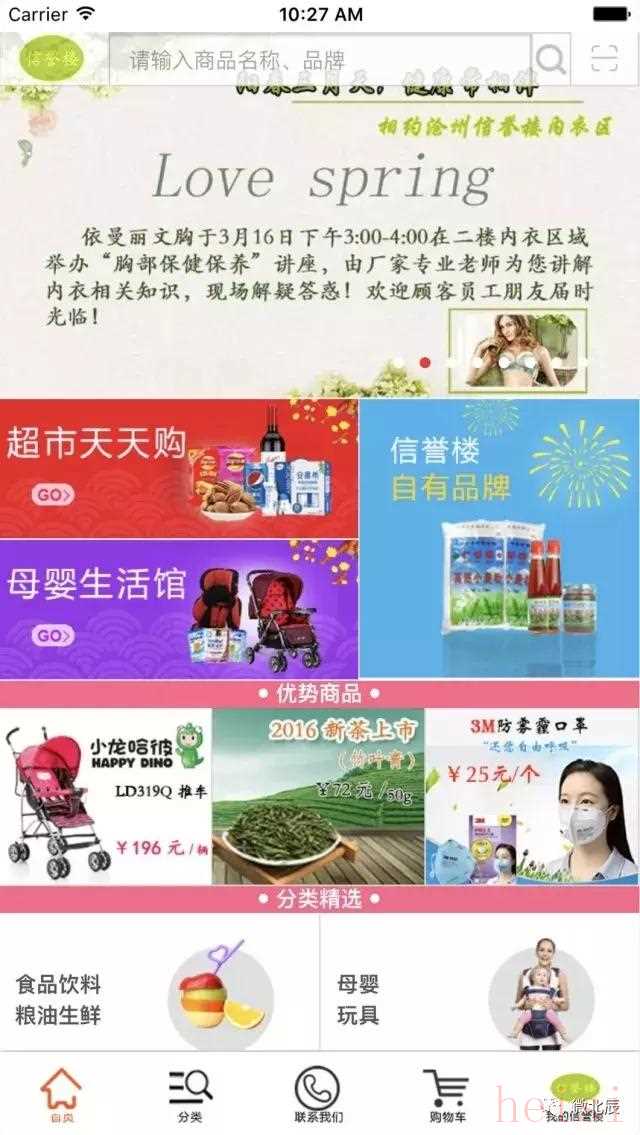The width and height of the screenshot is (640, 1135).
Task: Switch to the 联系我们 contact tab
Action: [x=318, y=1095]
